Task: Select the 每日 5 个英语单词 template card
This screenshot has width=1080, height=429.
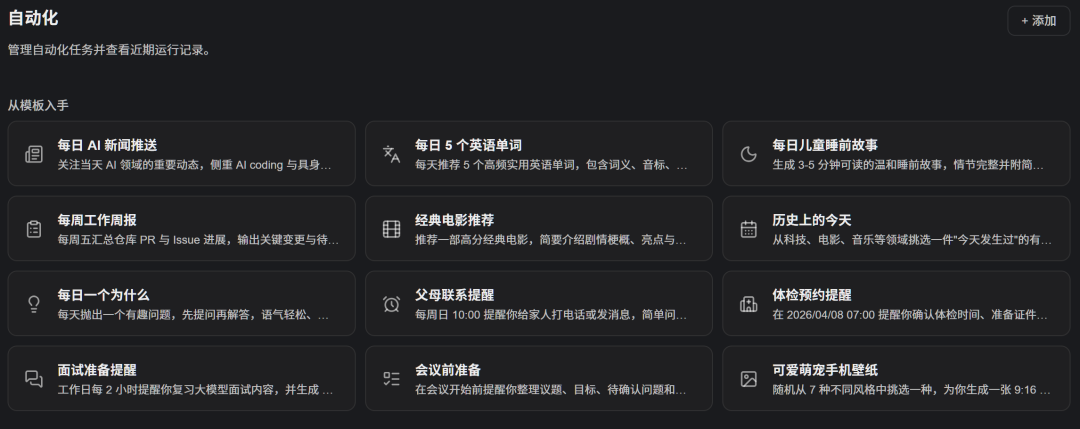Action: 539,154
